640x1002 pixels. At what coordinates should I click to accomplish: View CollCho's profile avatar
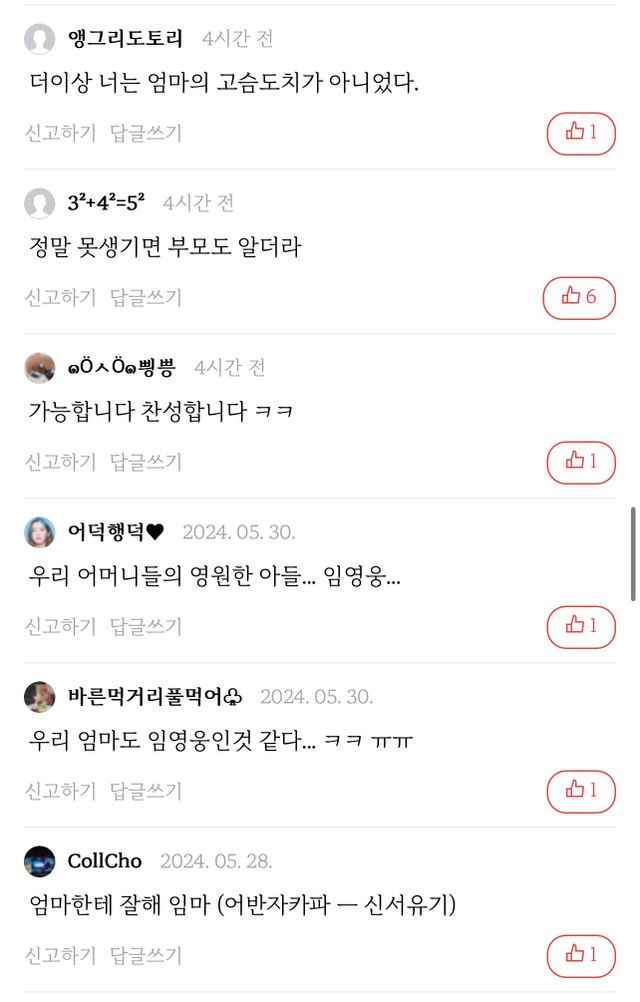click(40, 861)
